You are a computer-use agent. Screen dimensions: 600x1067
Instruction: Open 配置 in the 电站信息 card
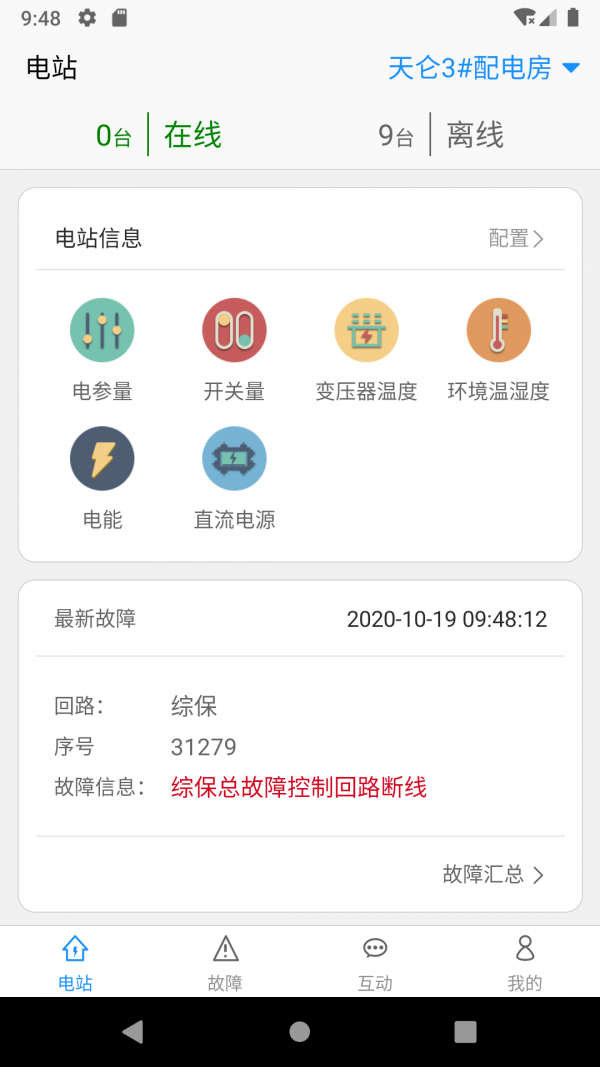(516, 238)
